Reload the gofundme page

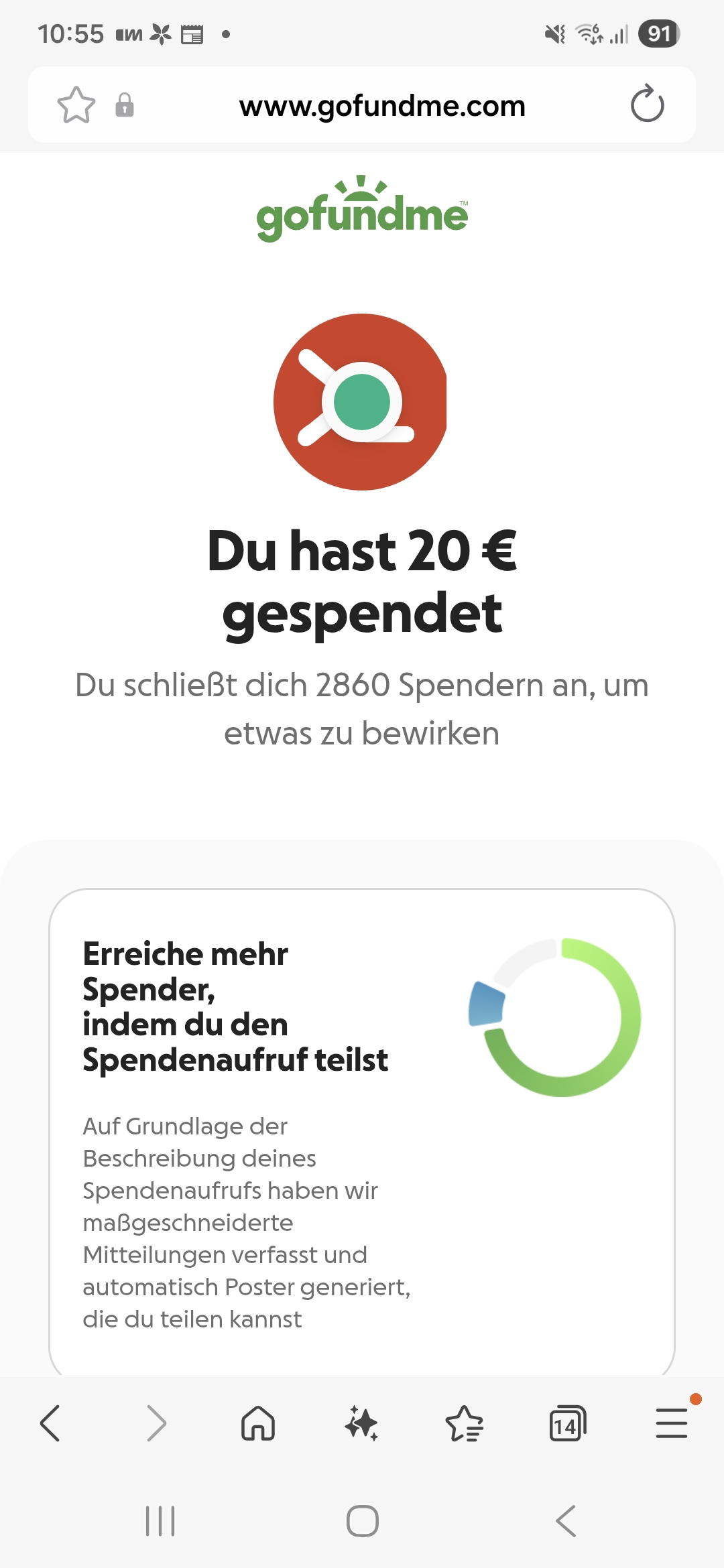coord(647,105)
